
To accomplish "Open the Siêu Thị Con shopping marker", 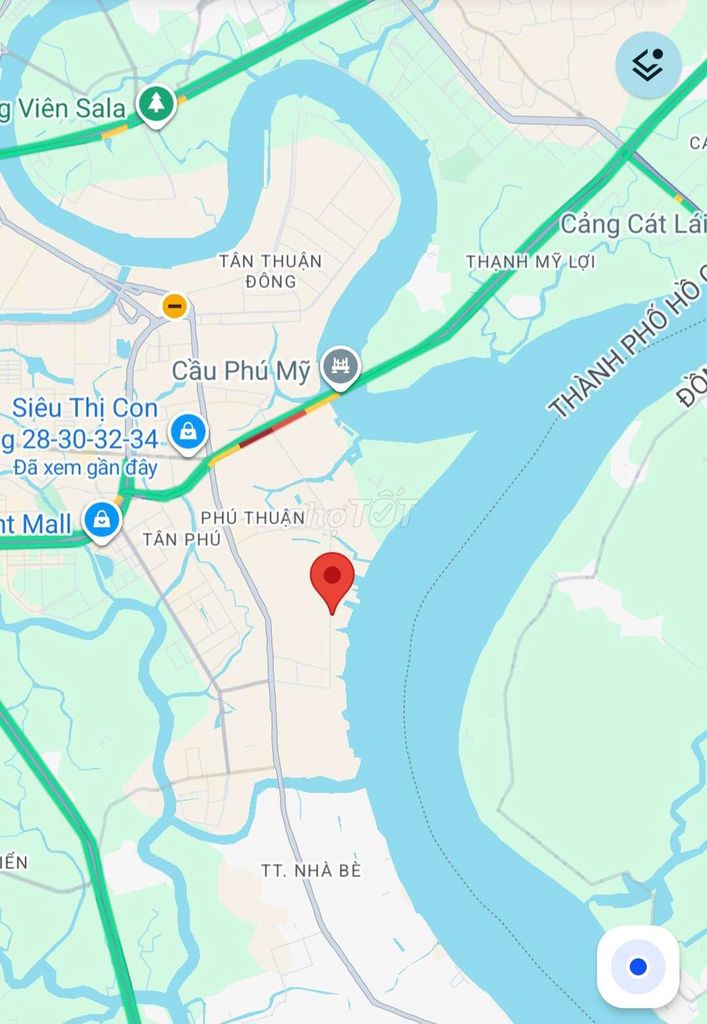I will pos(187,432).
